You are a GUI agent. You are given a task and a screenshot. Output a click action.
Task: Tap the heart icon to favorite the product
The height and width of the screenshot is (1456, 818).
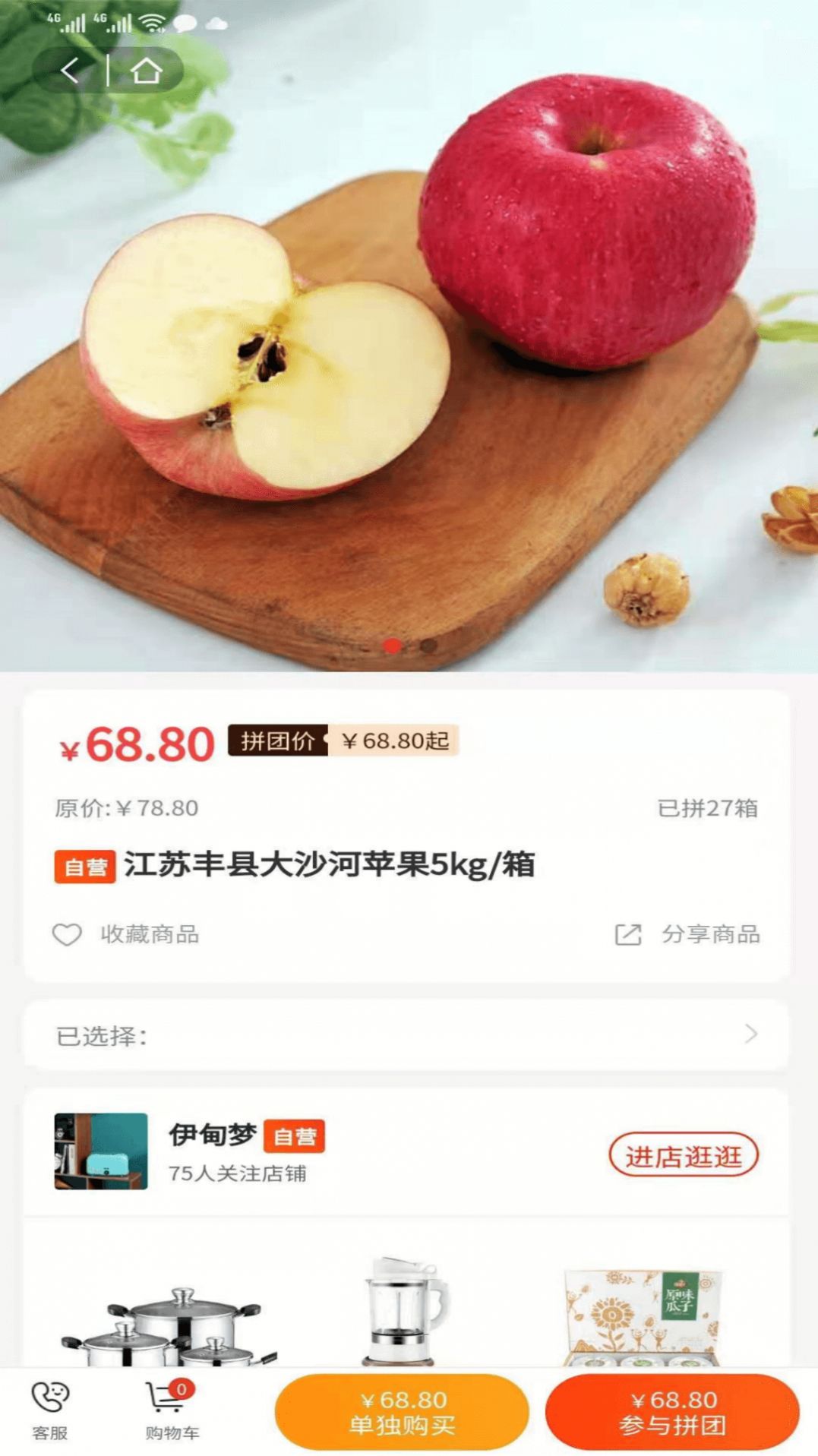tap(68, 936)
